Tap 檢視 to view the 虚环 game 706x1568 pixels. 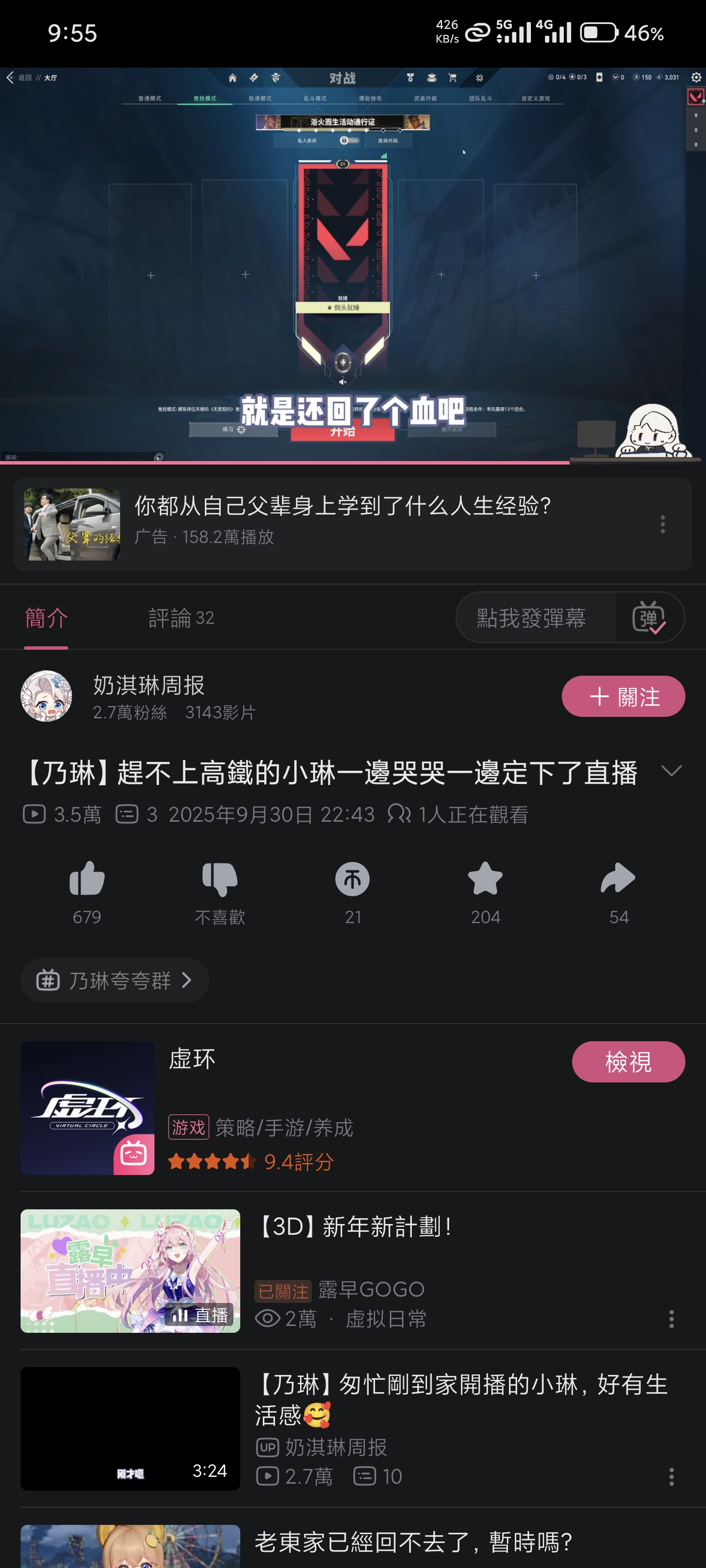(628, 1061)
